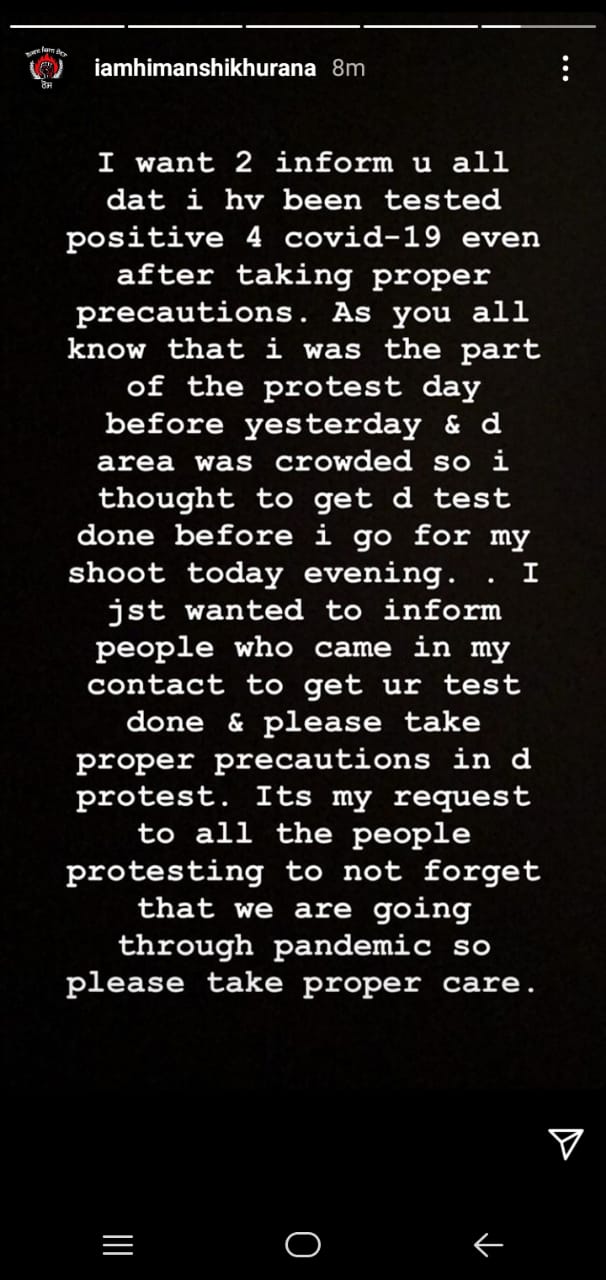Open the story's three-dot overflow menu

[x=566, y=68]
